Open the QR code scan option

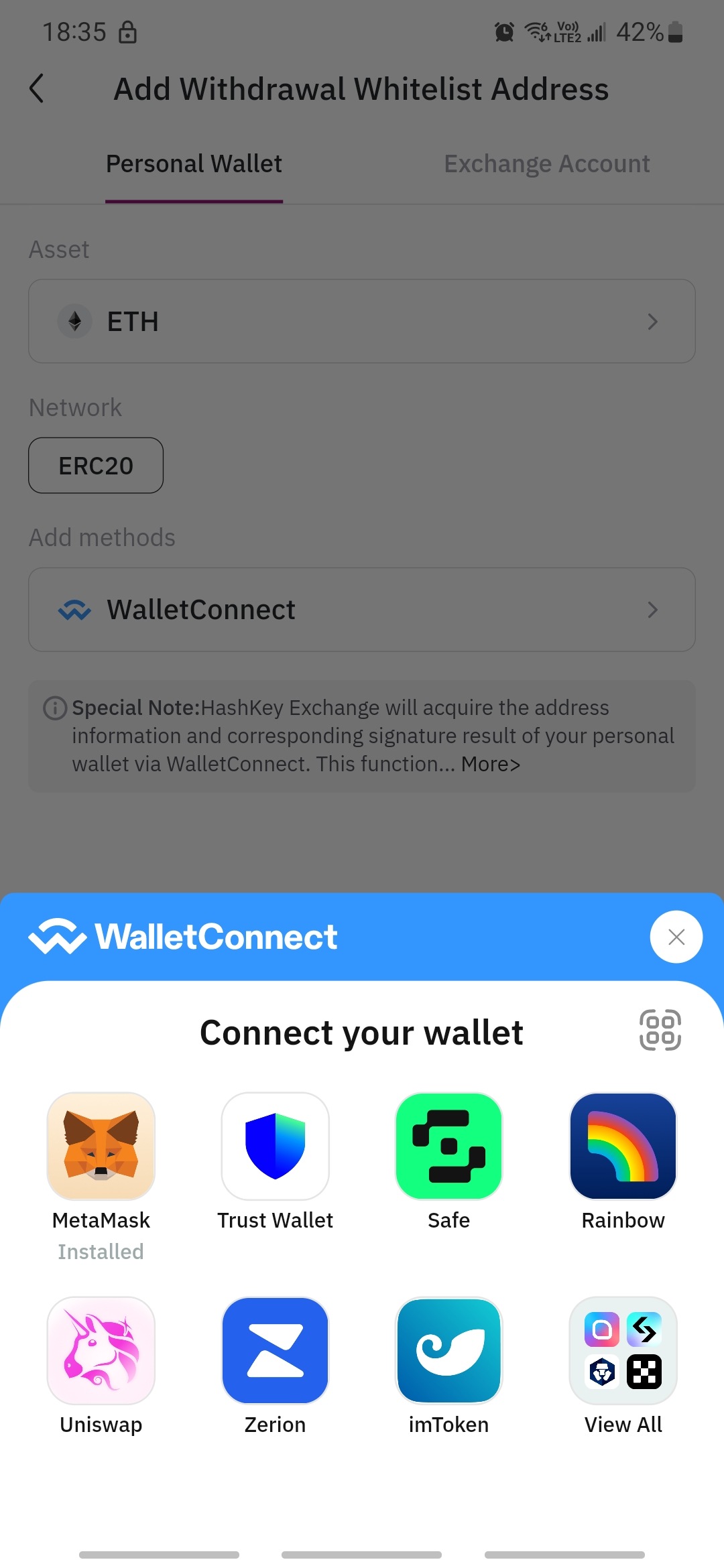tap(660, 1030)
